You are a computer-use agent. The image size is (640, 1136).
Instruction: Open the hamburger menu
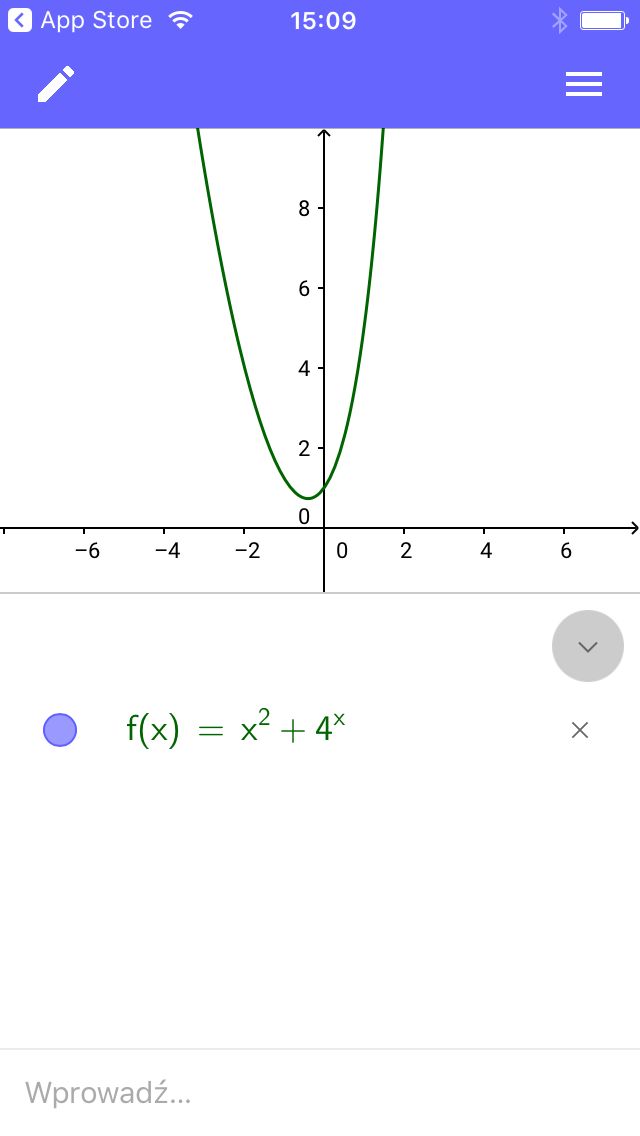583,84
